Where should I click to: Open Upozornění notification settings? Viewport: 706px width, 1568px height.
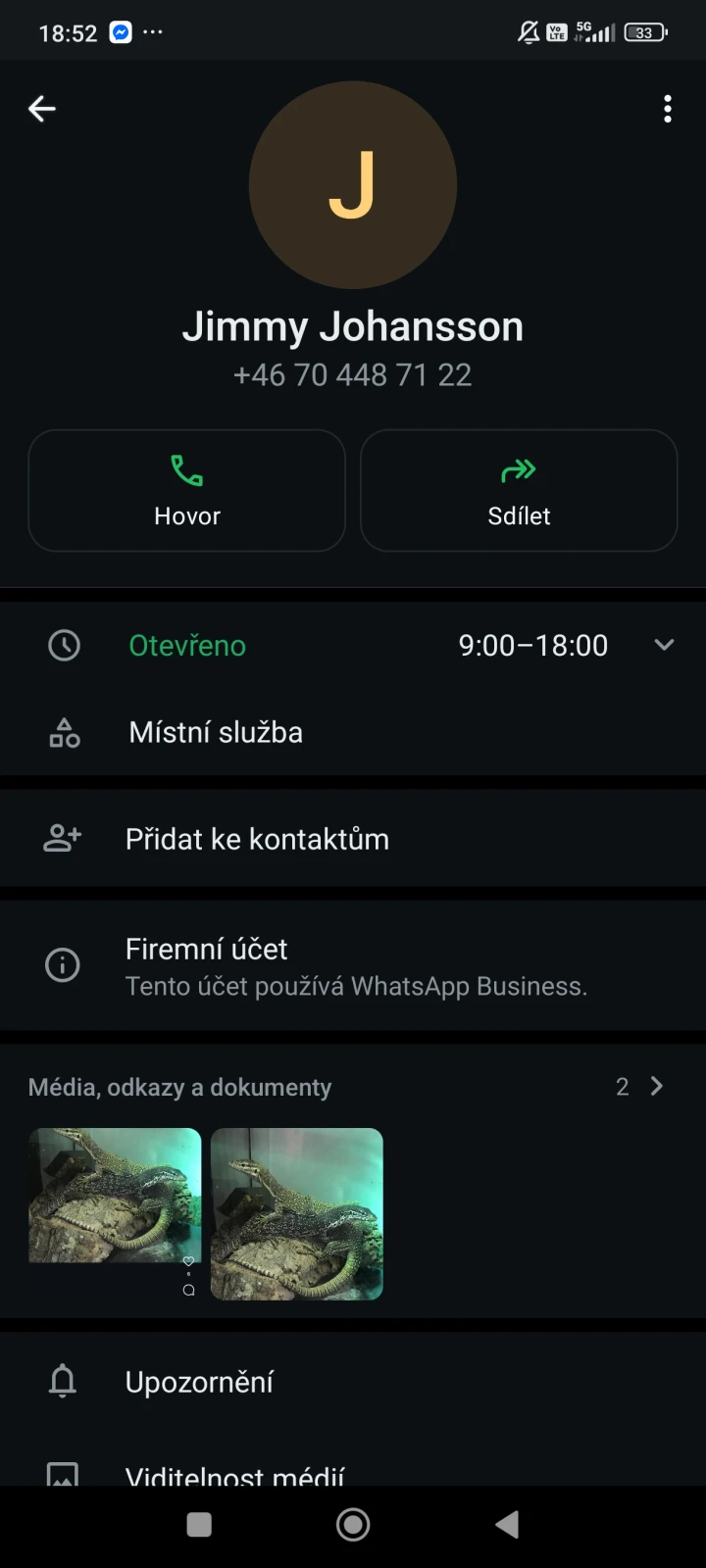(199, 1382)
